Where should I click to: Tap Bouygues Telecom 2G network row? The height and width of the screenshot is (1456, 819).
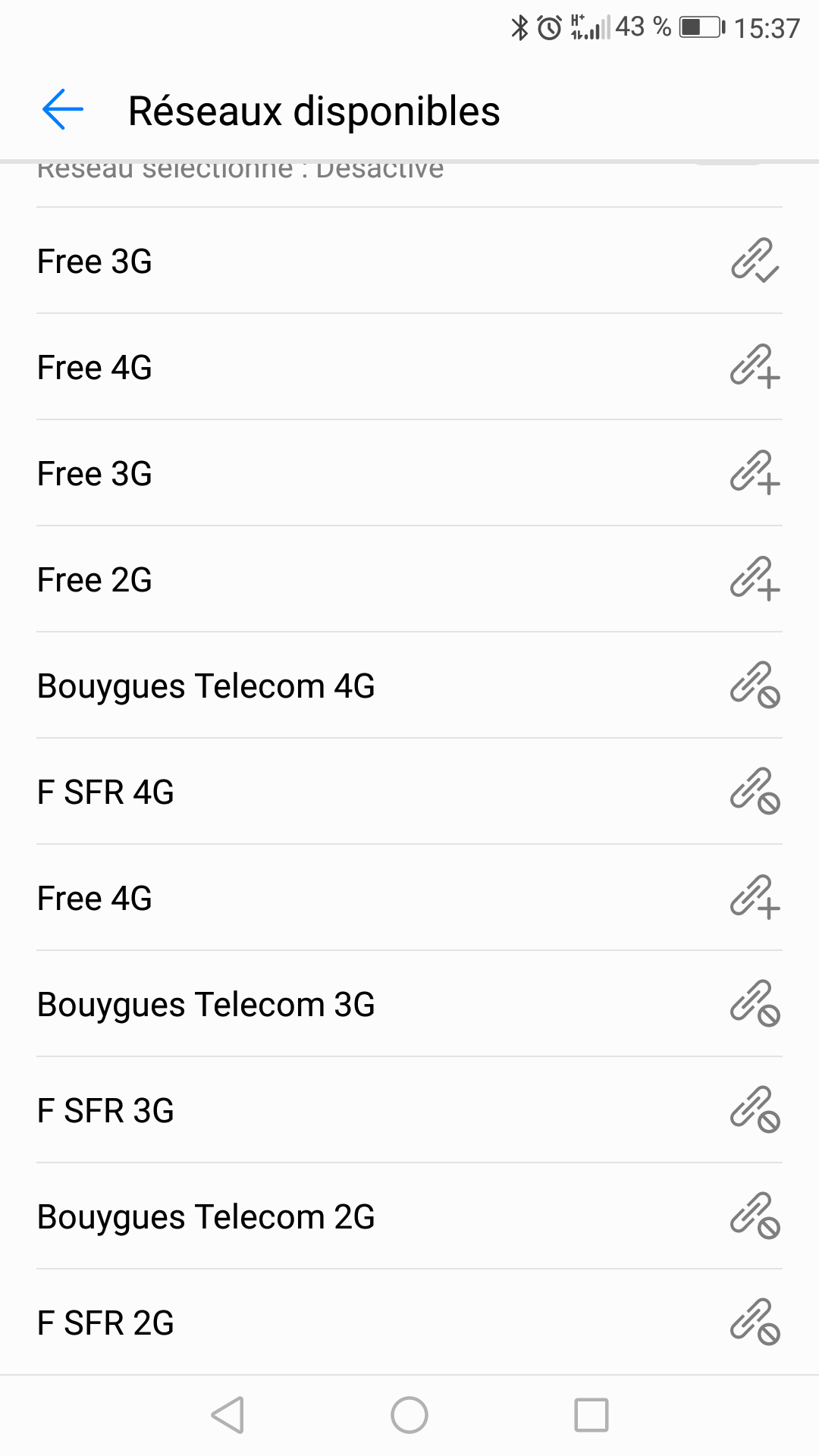(x=409, y=1216)
